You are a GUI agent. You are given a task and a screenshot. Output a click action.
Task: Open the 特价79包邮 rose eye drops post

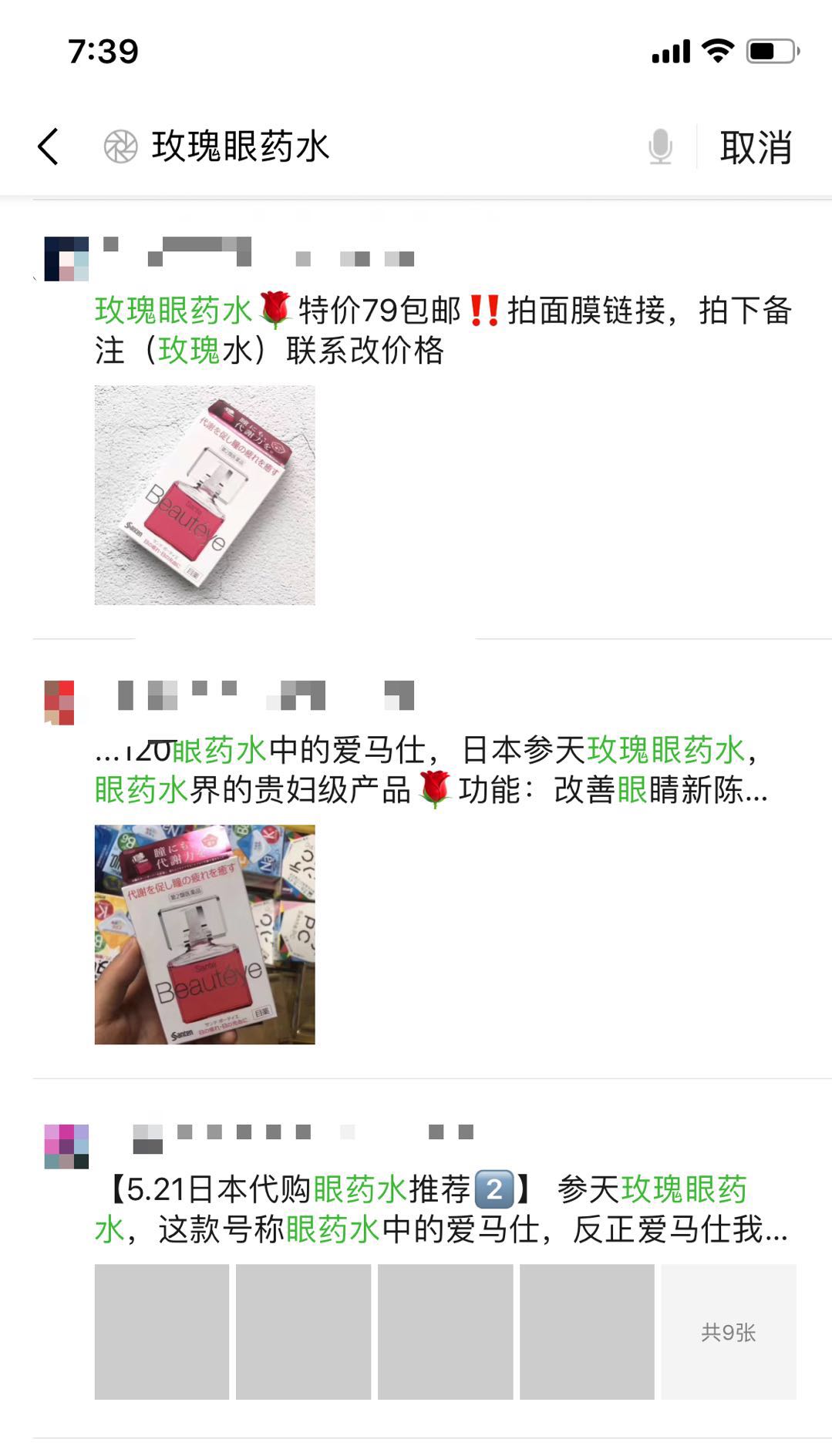443,331
